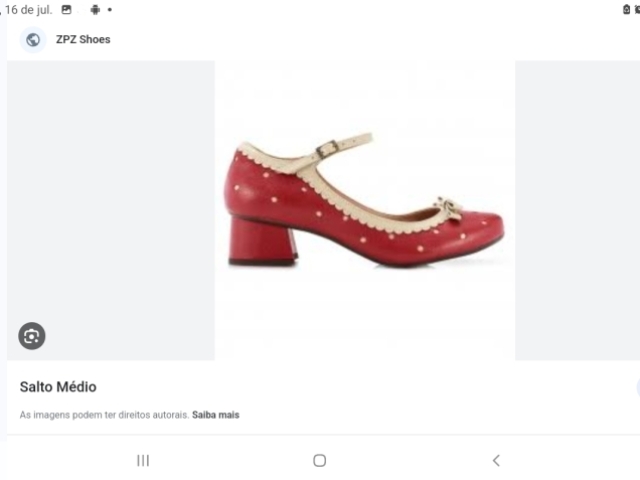
Task: Open the ZPZ Shoes source link
Action: [83, 39]
